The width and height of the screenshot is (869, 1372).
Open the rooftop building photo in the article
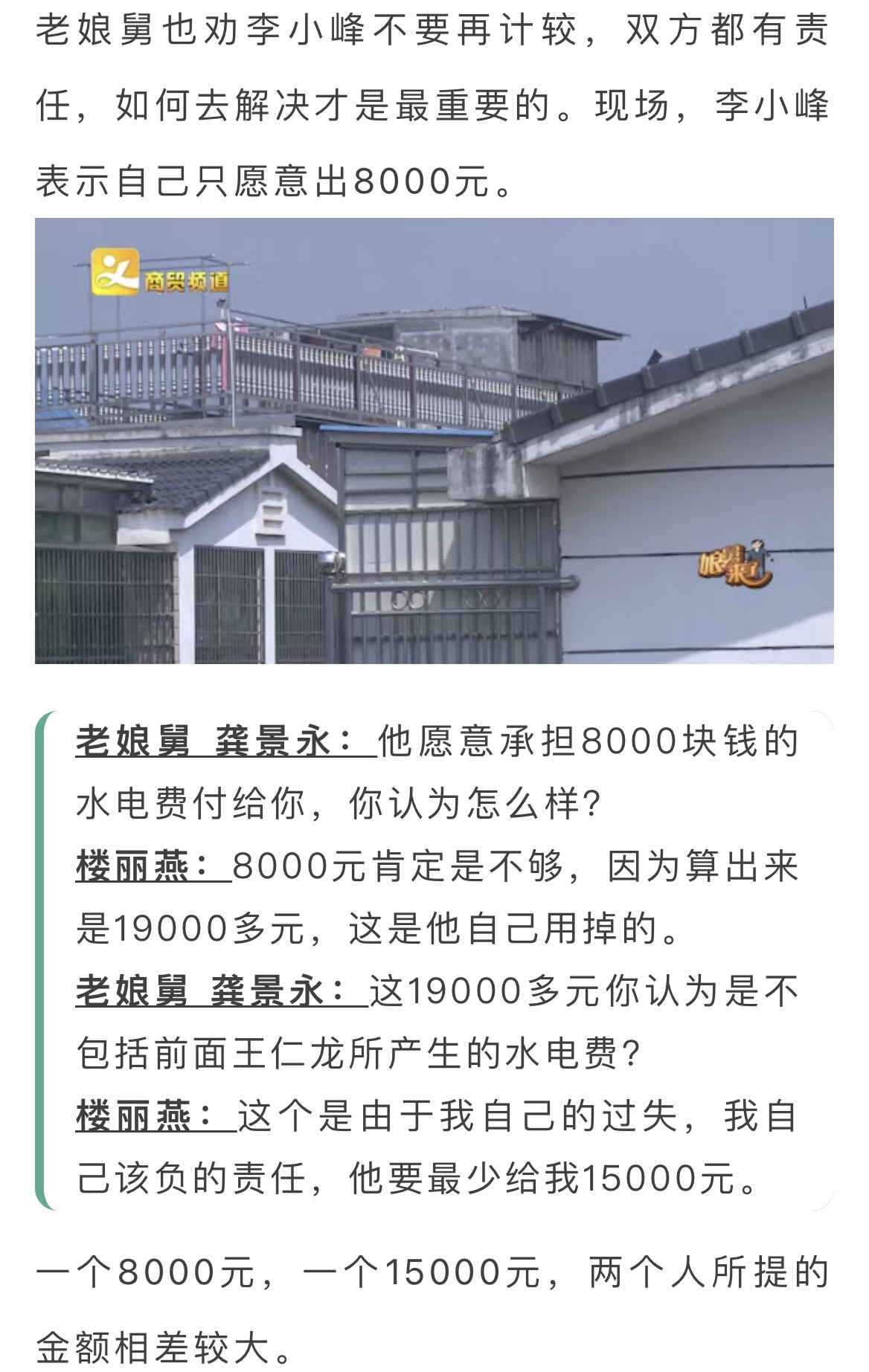434,440
